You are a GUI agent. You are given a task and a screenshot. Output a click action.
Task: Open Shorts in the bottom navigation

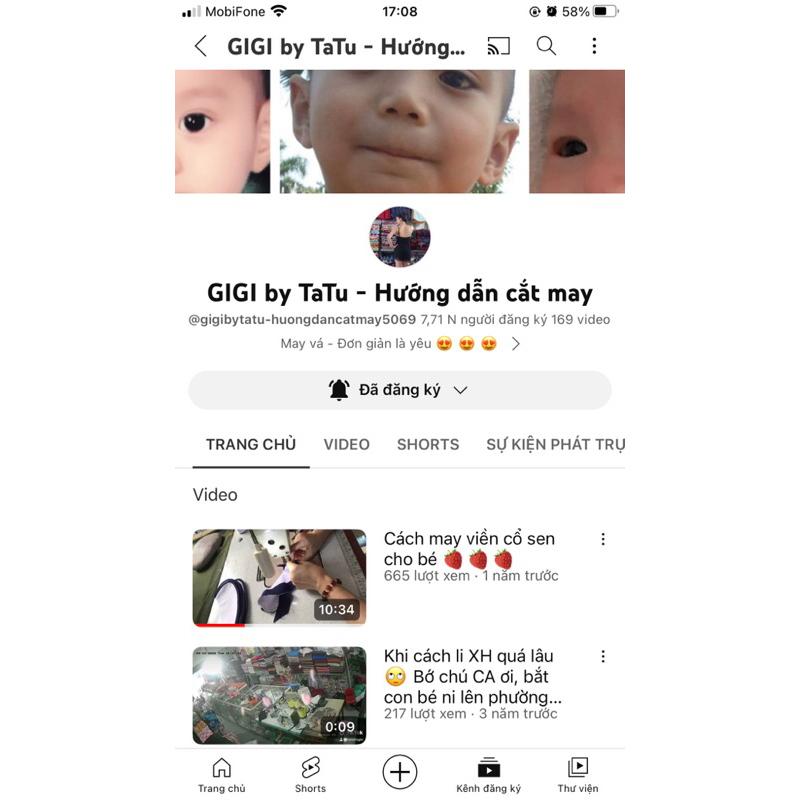[x=310, y=775]
